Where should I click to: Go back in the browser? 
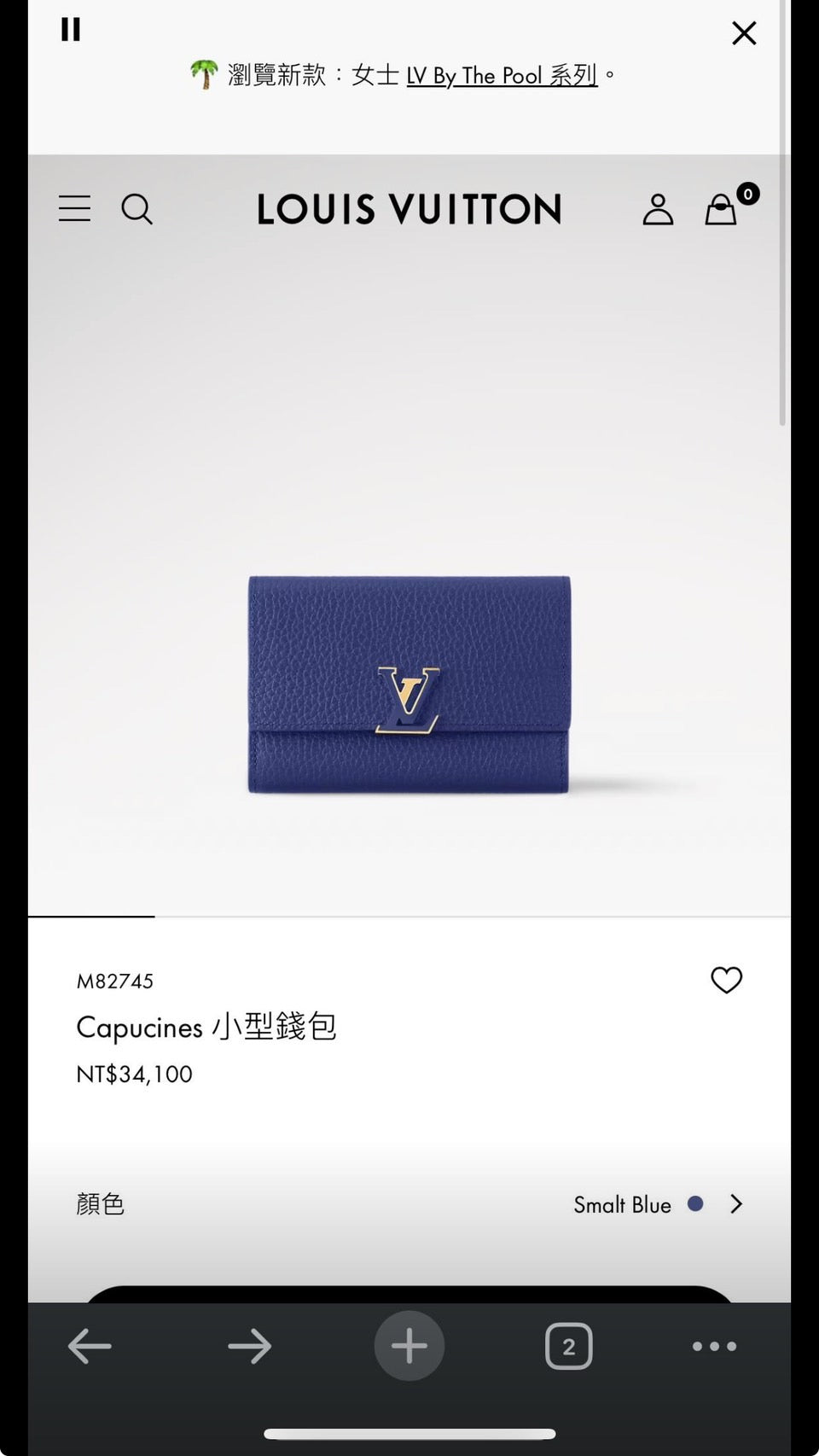tap(90, 1346)
